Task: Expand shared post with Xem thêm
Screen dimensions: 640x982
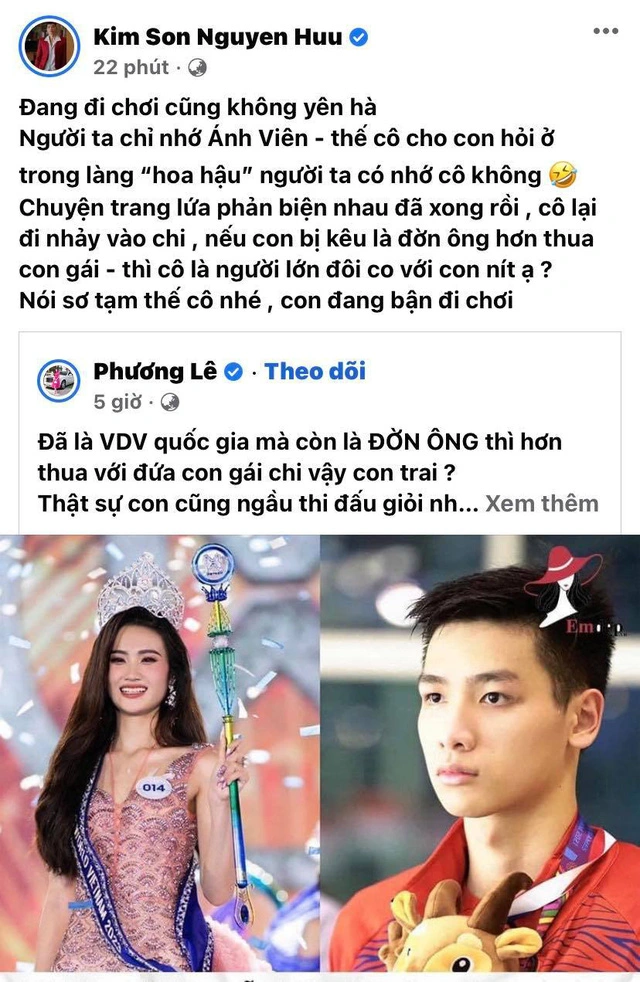Action: [541, 504]
